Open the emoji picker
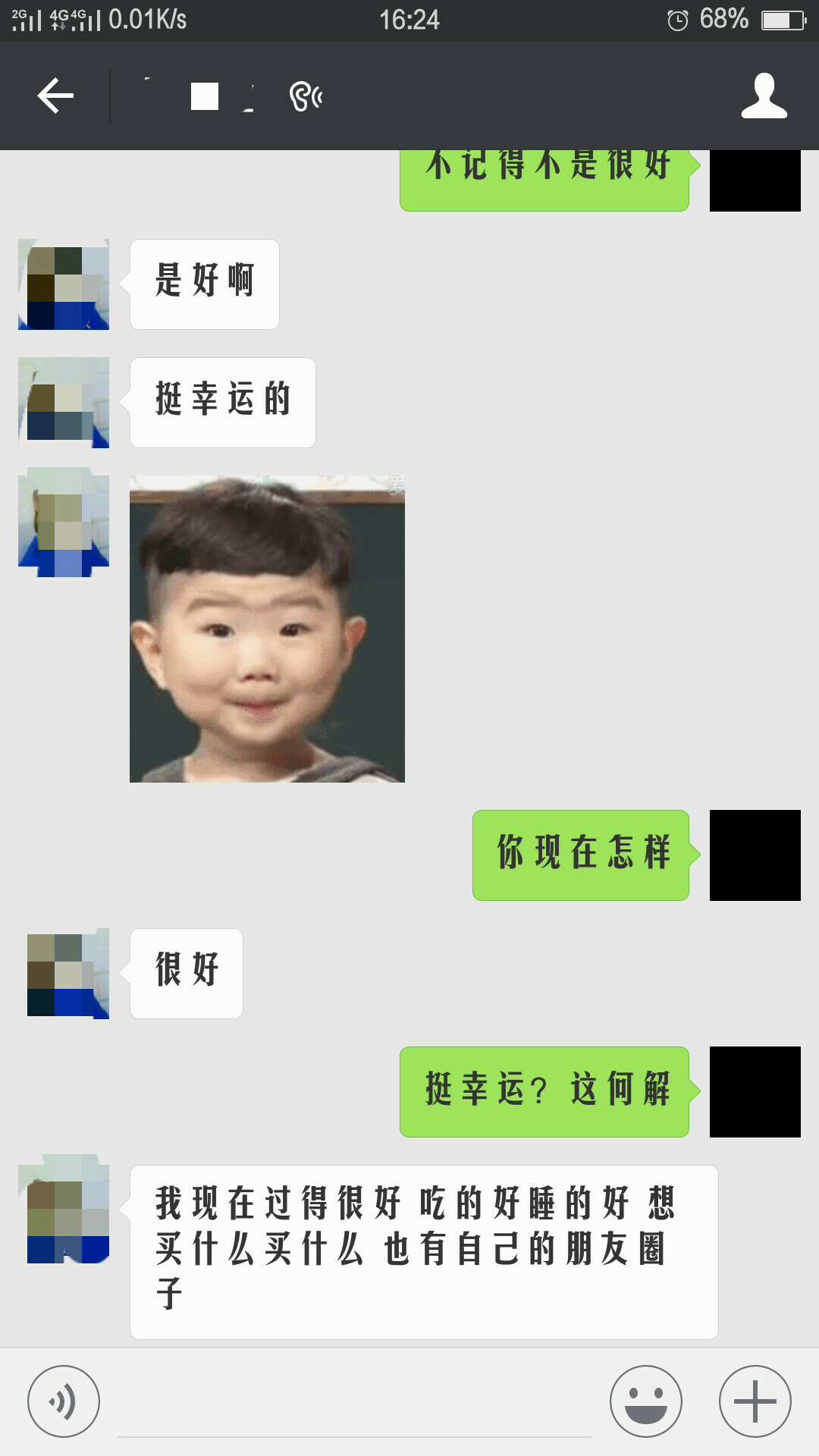 click(x=645, y=1401)
